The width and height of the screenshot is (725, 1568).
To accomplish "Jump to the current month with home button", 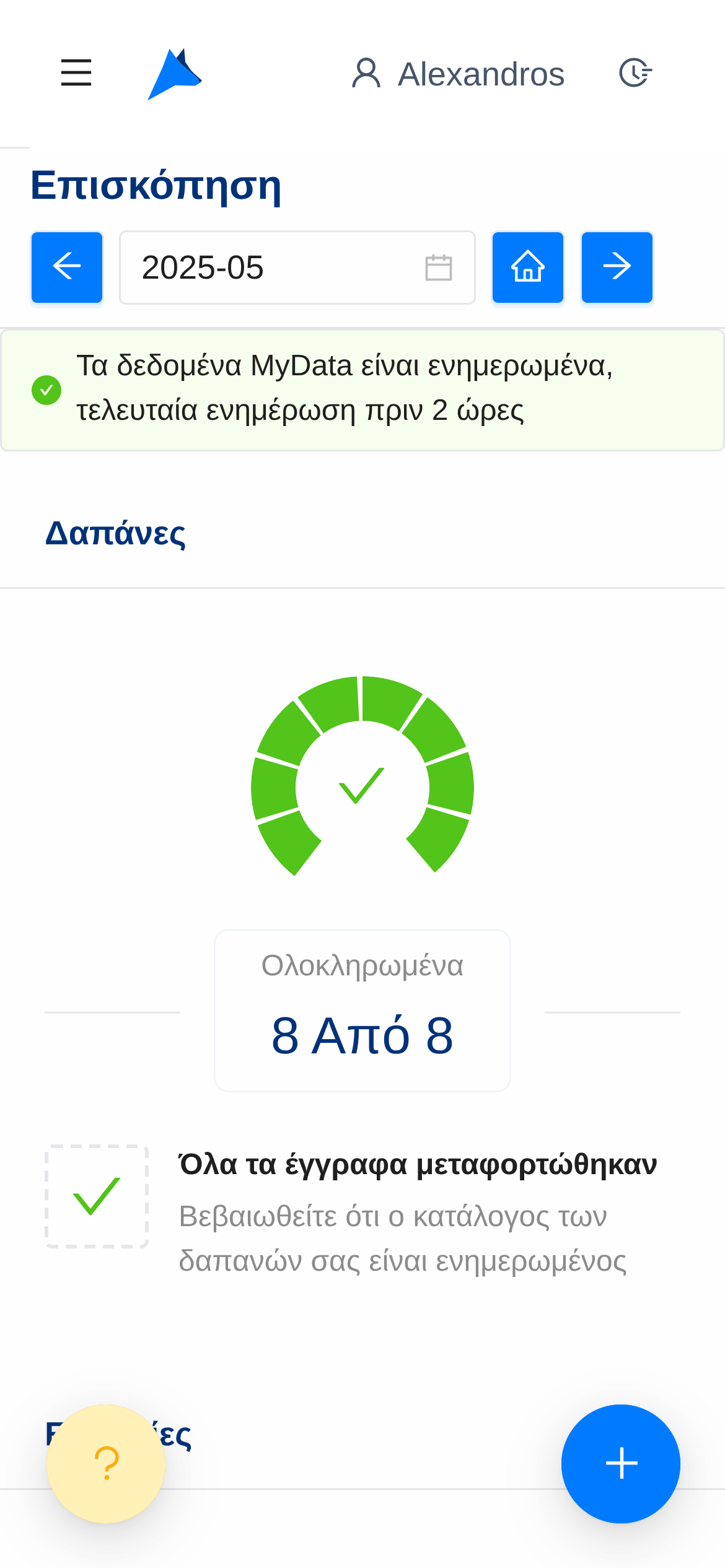I will pos(527,268).
